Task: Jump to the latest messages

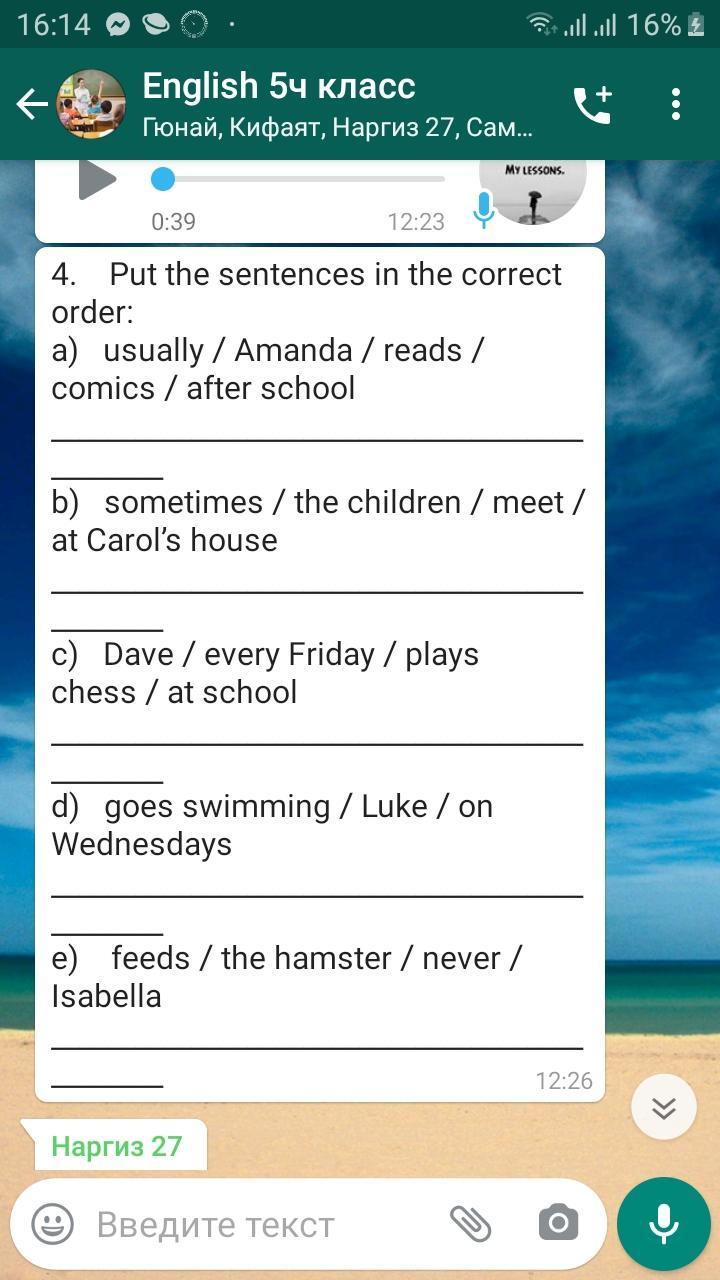Action: coord(664,1107)
